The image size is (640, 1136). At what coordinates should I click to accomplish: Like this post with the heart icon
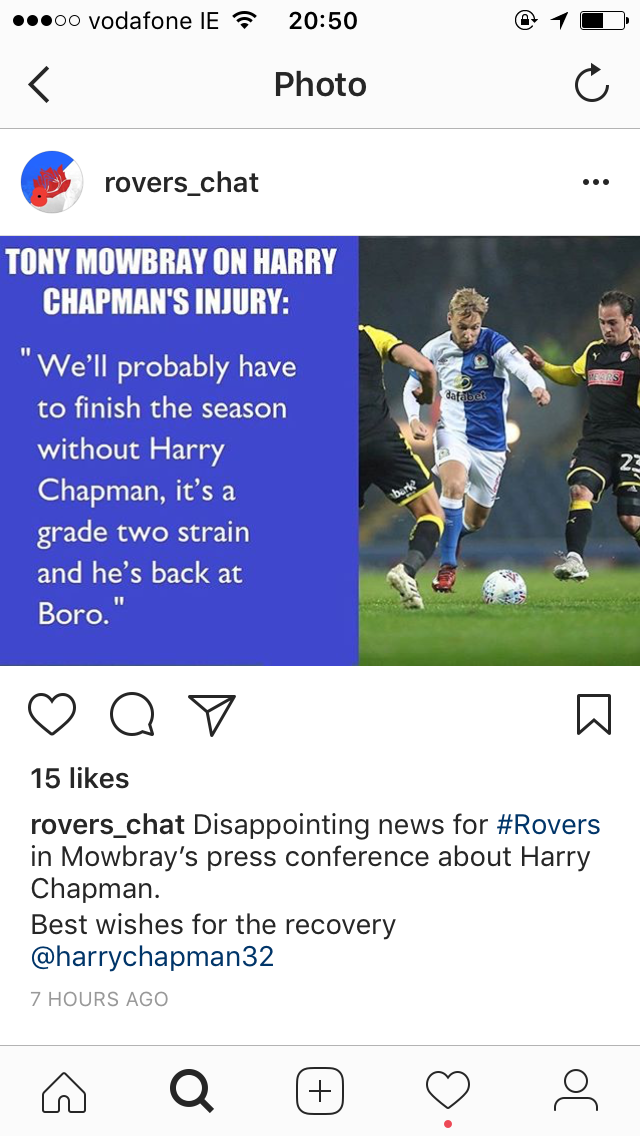tap(51, 714)
